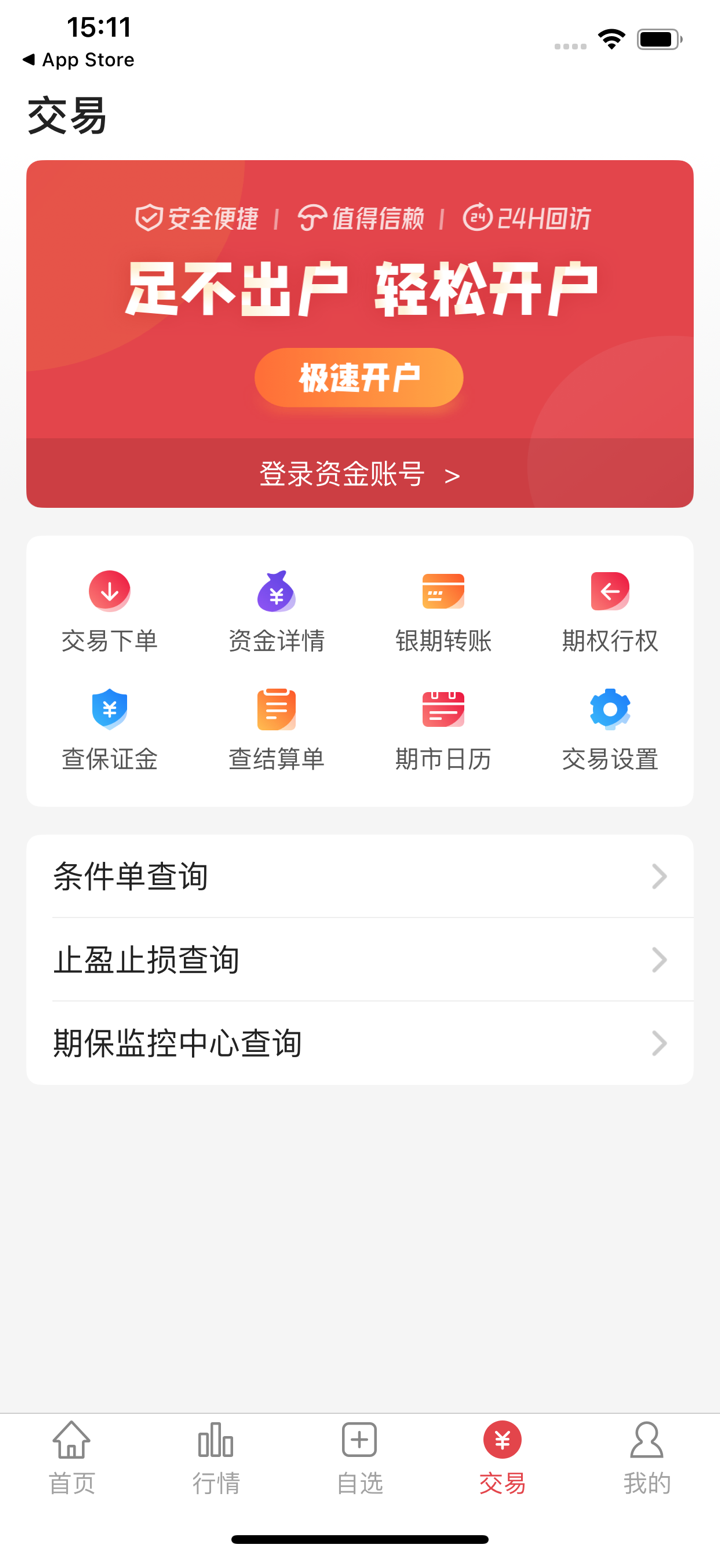Return to App Store via back arrow
The width and height of the screenshot is (720, 1558).
[x=78, y=60]
